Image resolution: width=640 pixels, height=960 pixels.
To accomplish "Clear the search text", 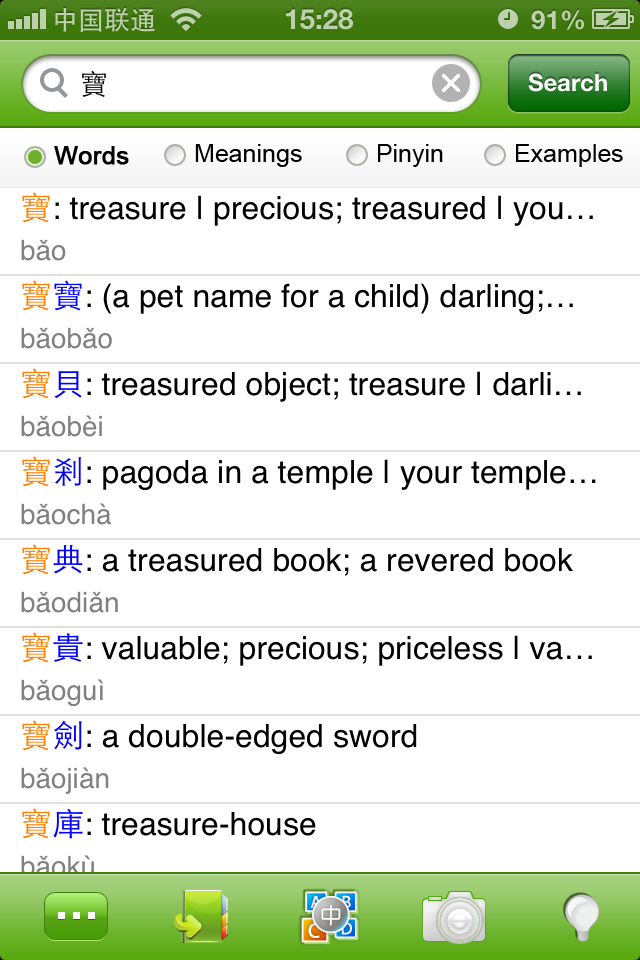I will point(451,84).
